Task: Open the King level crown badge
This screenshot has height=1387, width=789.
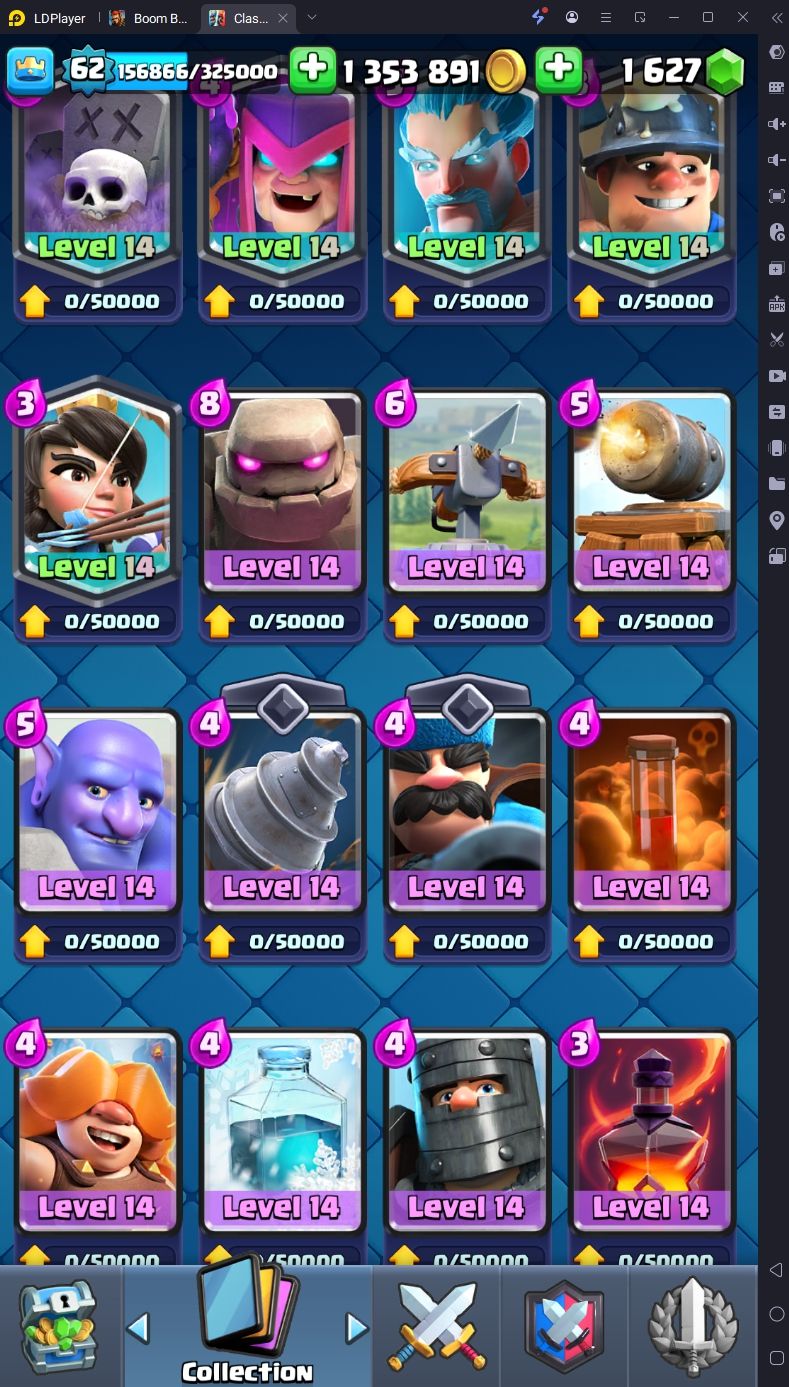Action: click(31, 69)
